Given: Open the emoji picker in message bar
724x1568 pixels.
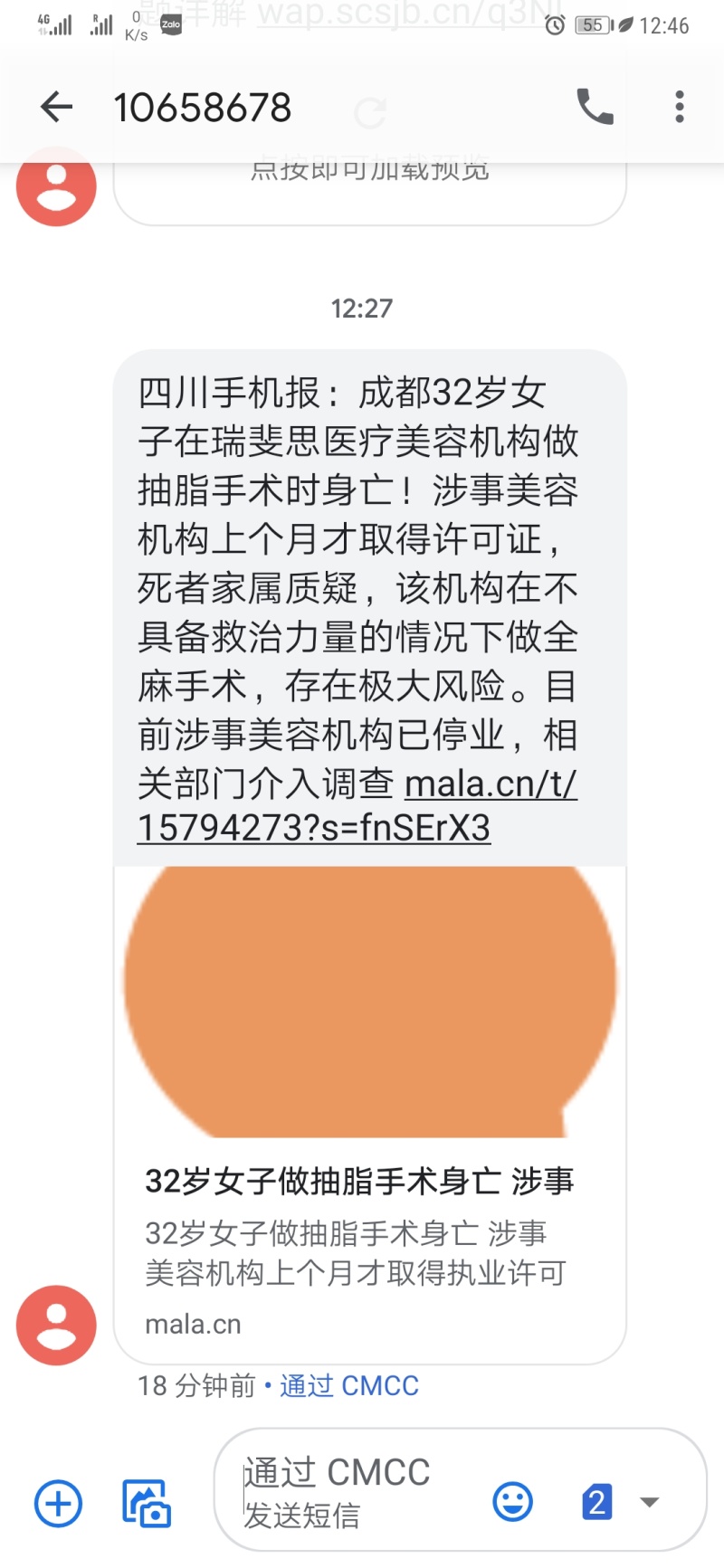Looking at the screenshot, I should [512, 1502].
